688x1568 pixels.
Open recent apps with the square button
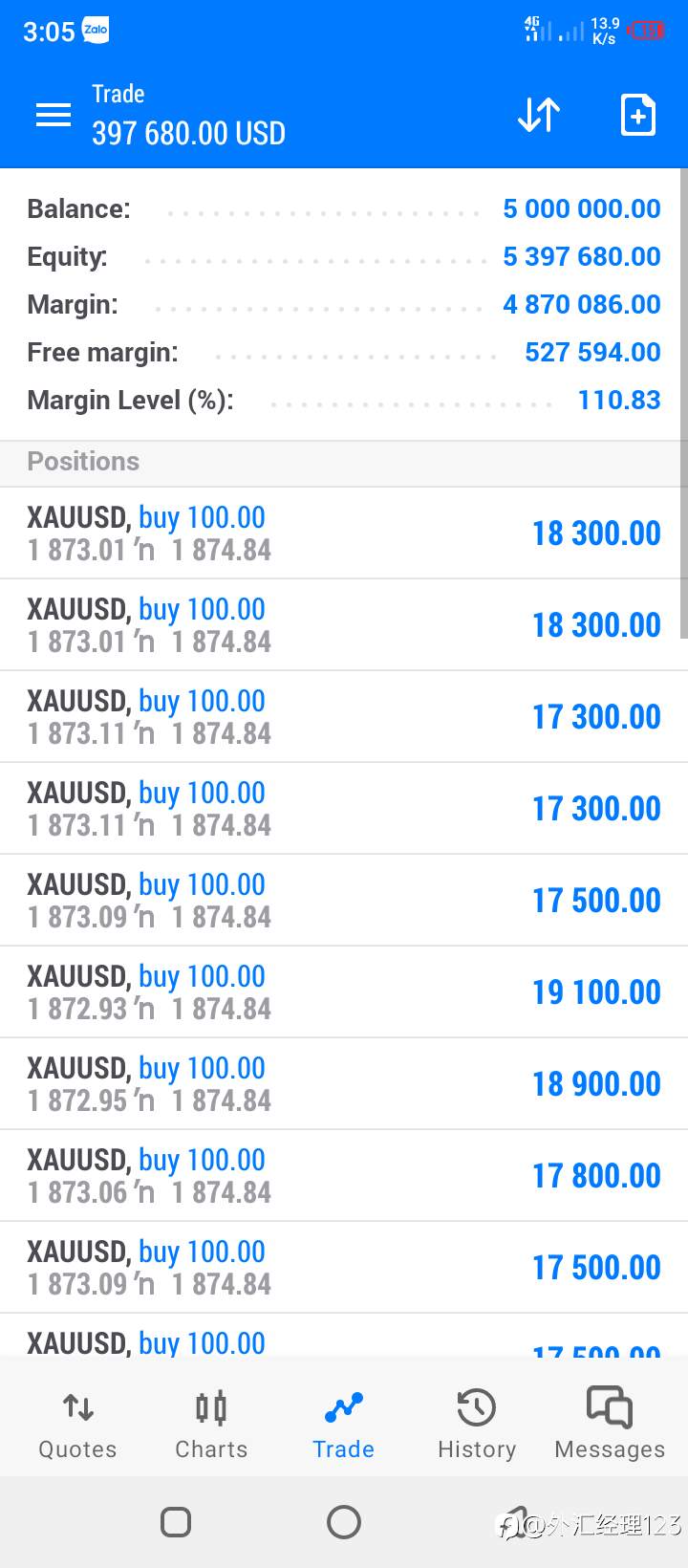coord(176,1522)
